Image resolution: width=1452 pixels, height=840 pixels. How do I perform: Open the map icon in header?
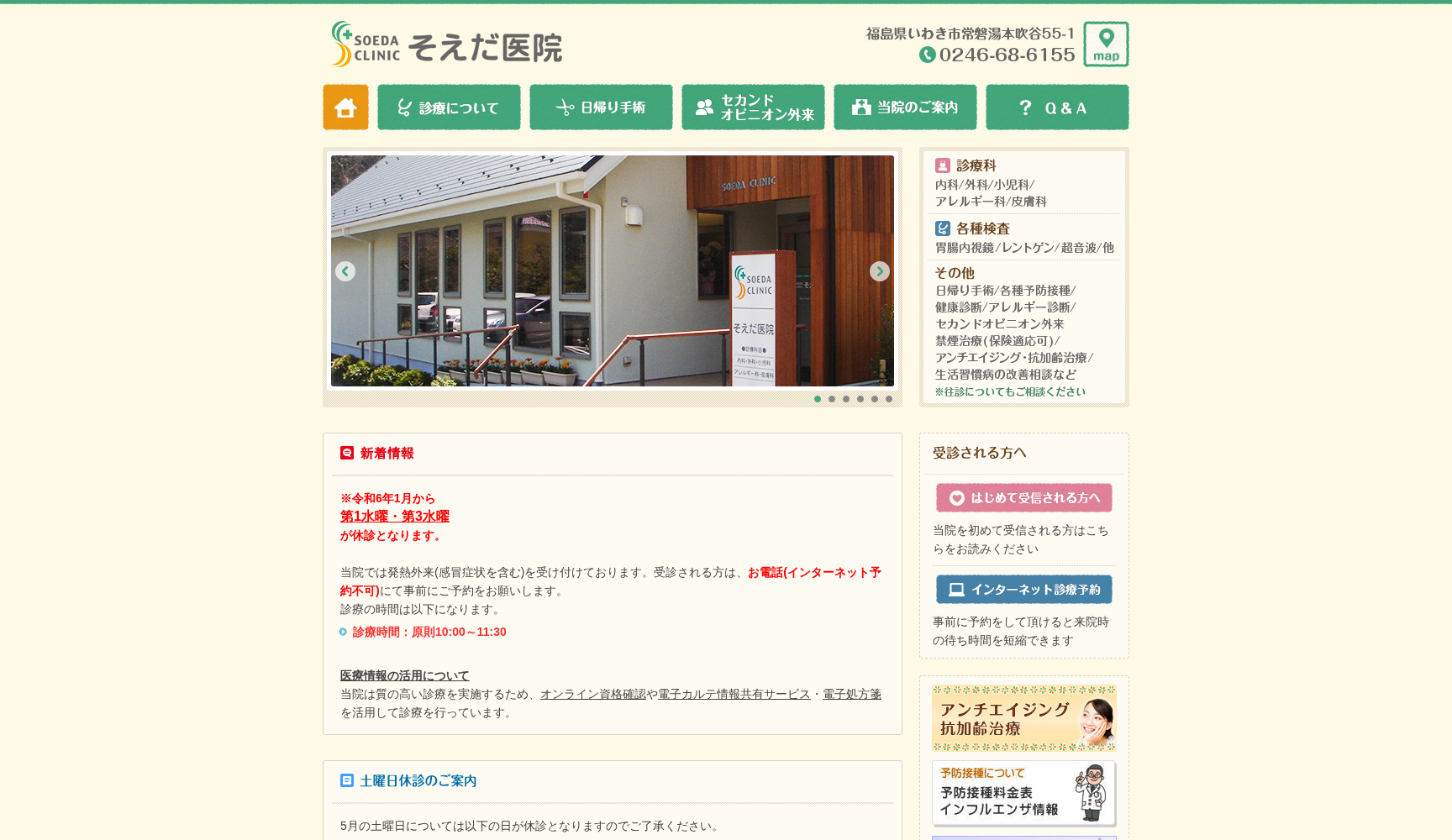coord(1105,45)
